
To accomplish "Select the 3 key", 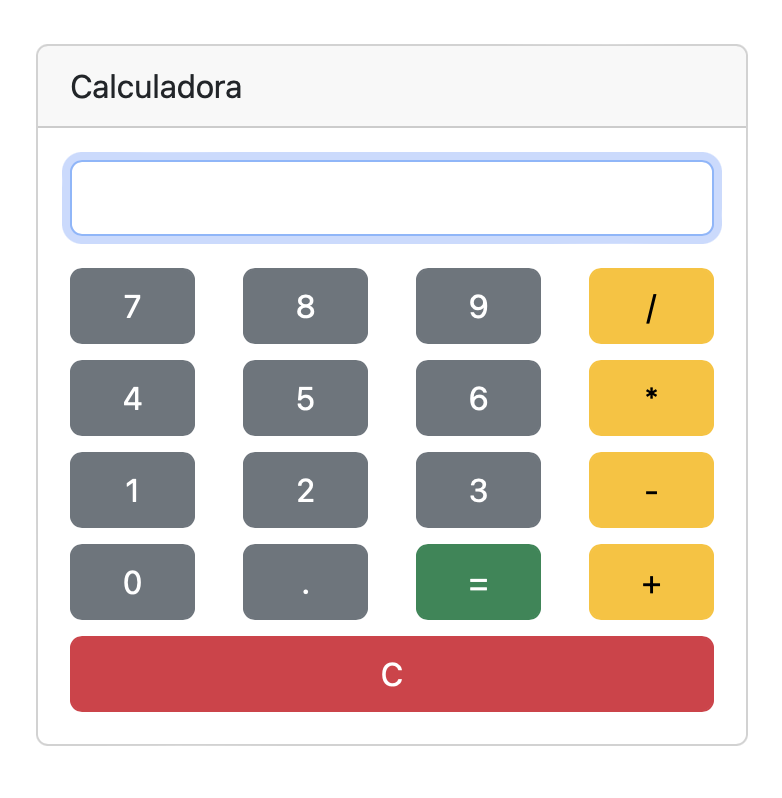I will click(x=478, y=490).
